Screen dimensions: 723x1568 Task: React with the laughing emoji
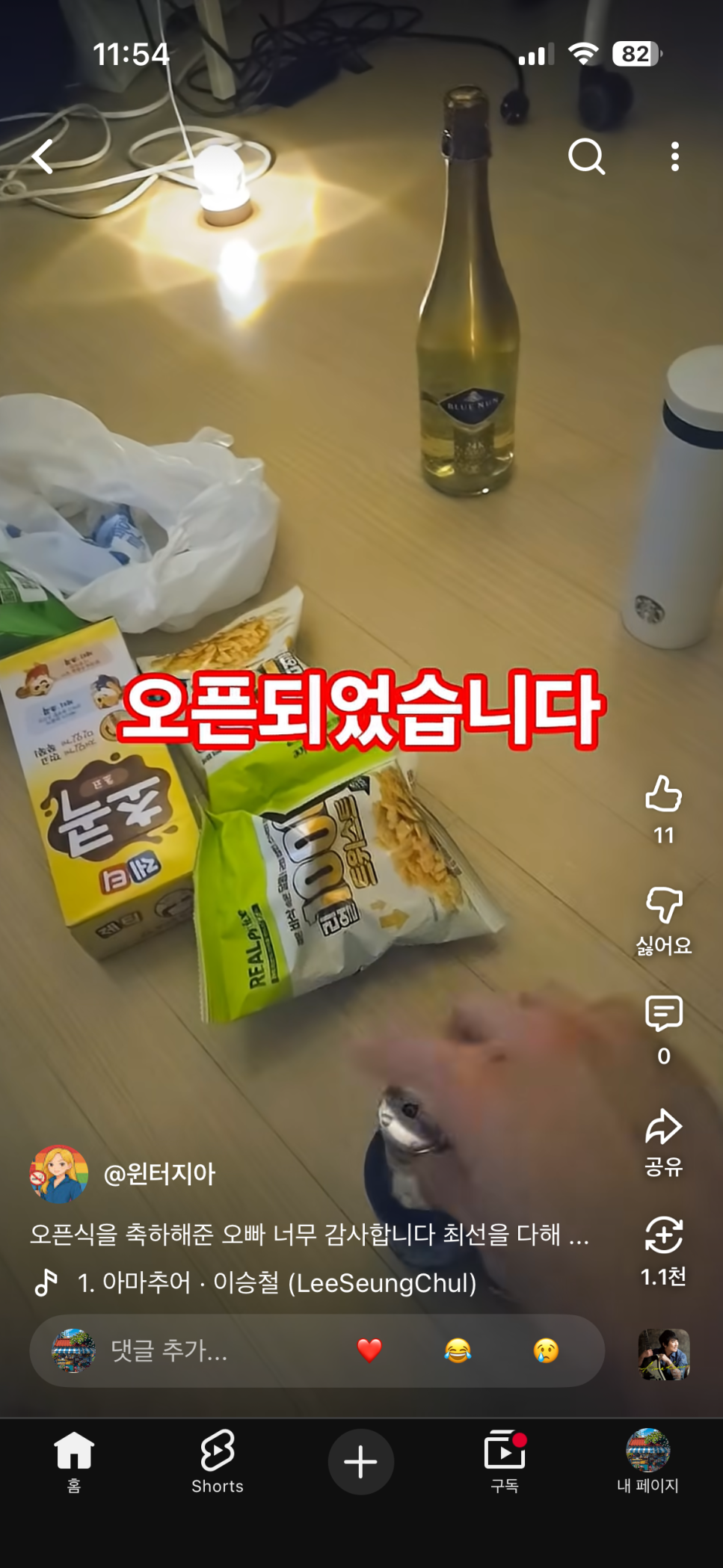coord(458,1350)
